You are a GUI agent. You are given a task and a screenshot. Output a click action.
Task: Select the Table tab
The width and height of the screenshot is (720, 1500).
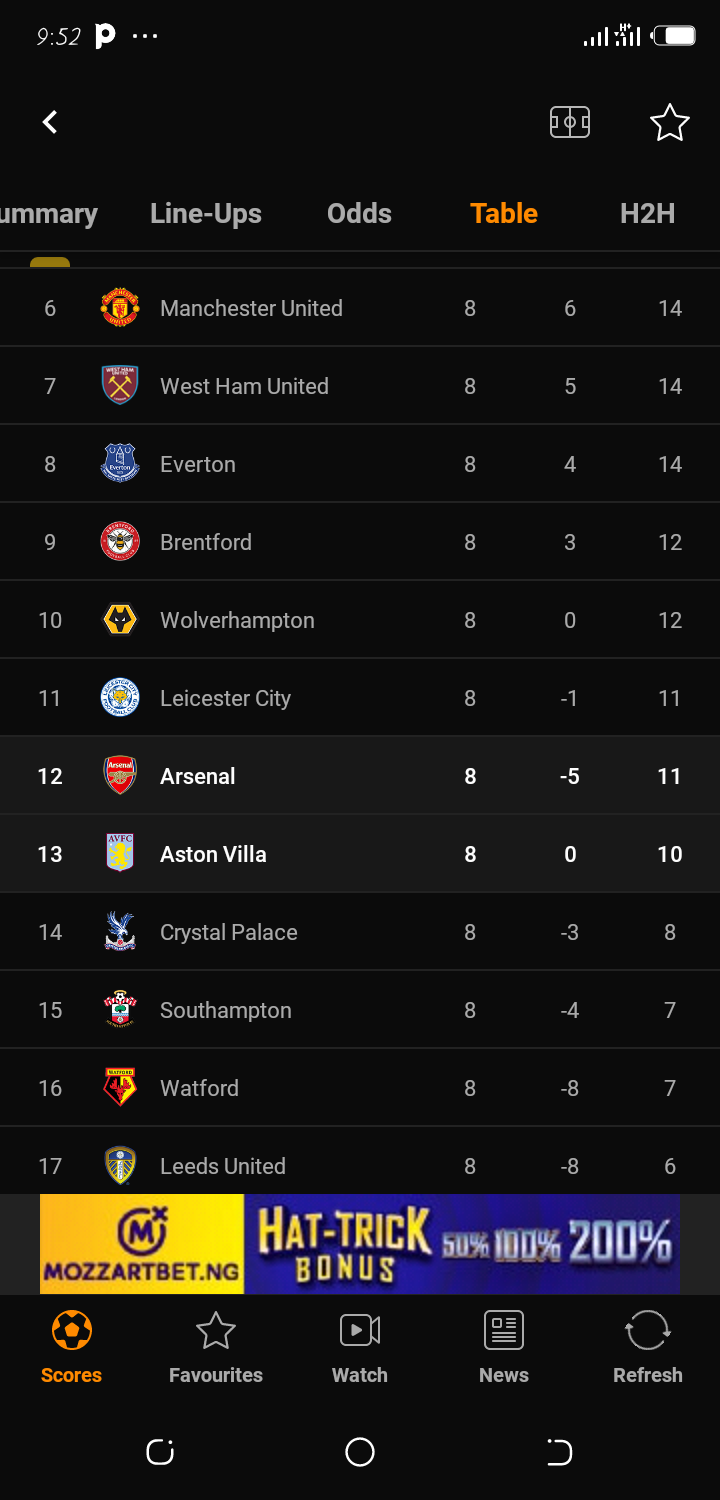coord(504,213)
